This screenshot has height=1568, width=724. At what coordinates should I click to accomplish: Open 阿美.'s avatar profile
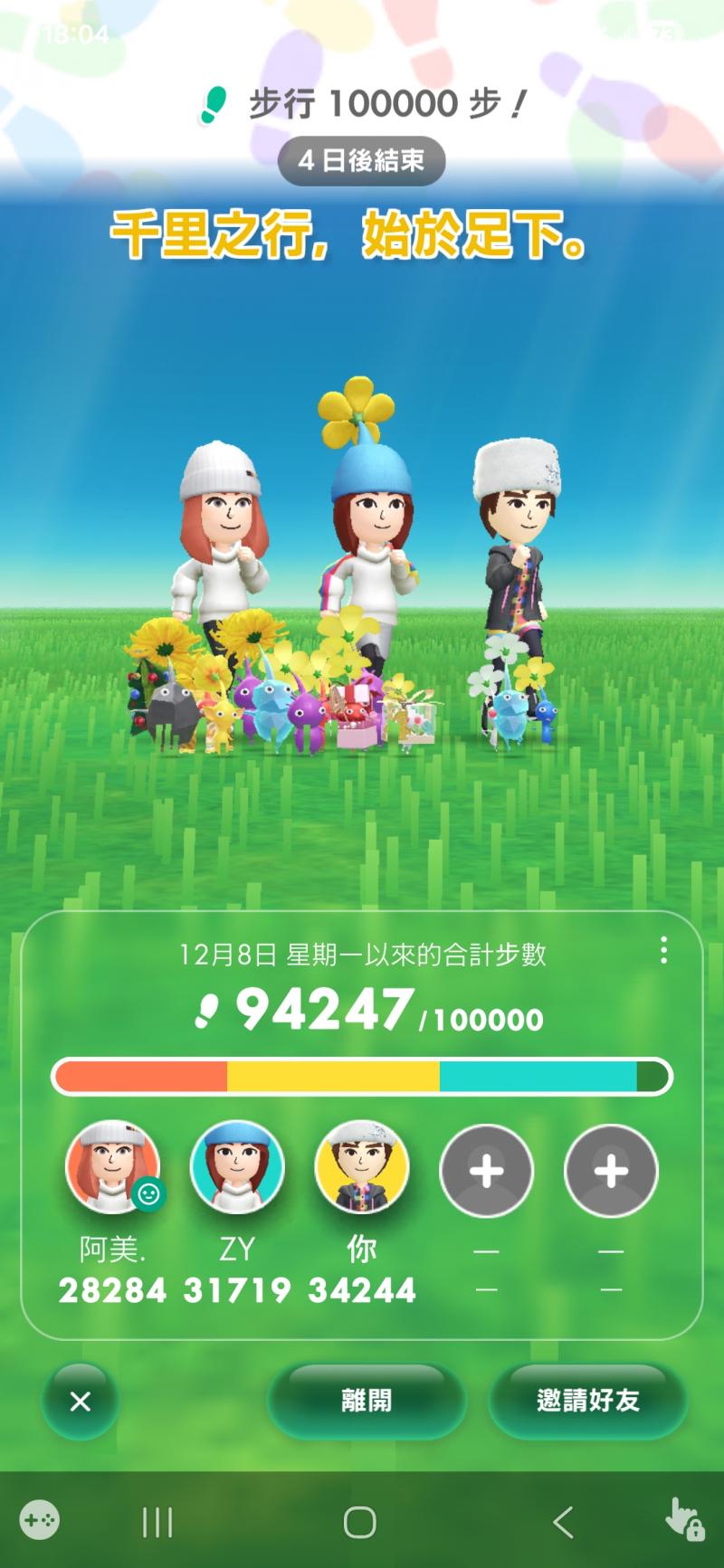(112, 1168)
